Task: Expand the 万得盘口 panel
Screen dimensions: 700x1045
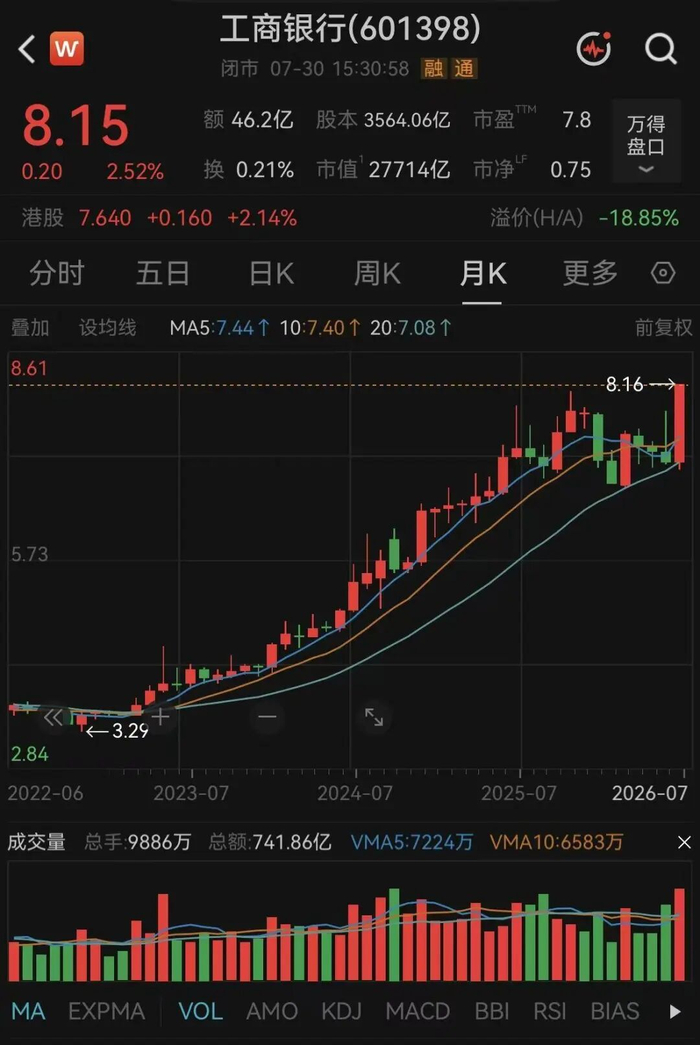Action: (x=645, y=141)
